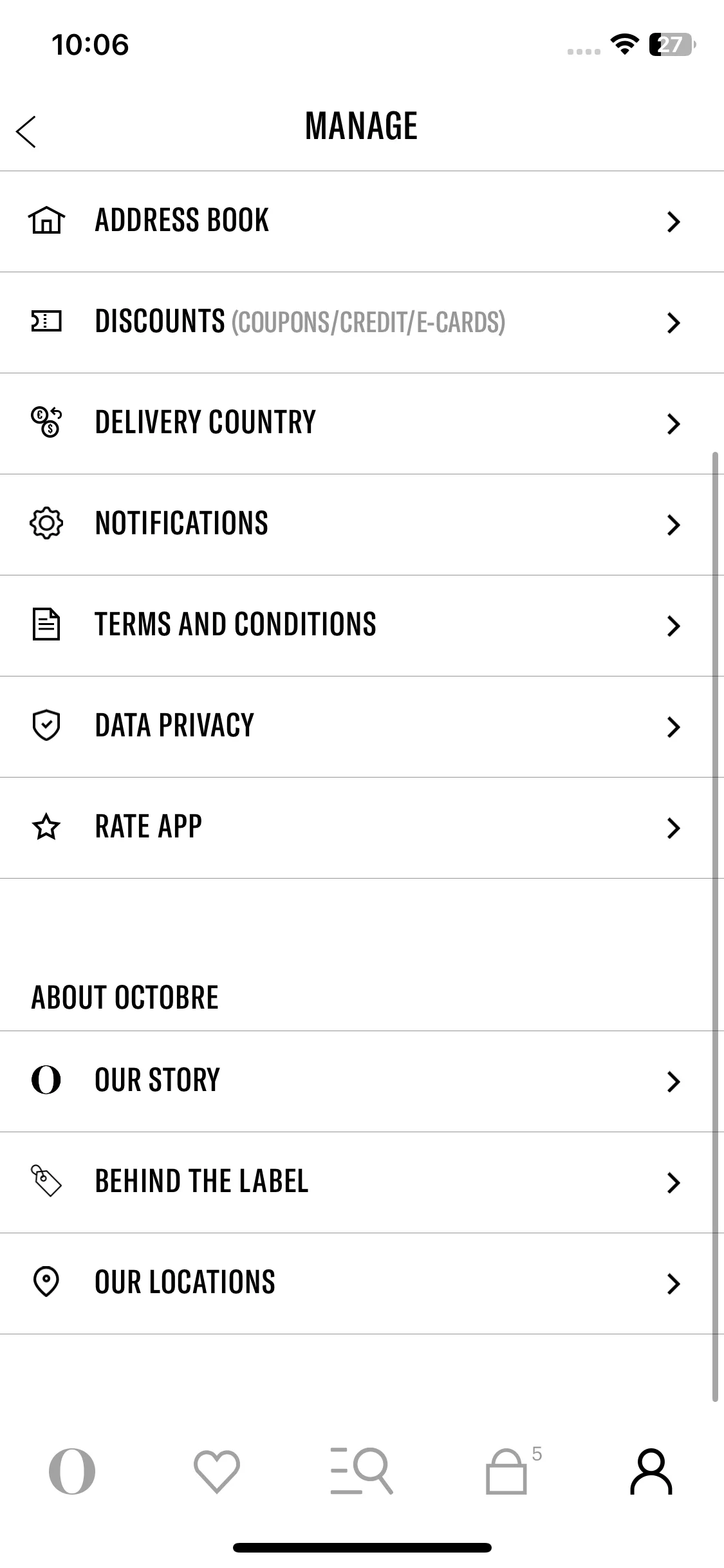This screenshot has height=1568, width=724.
Task: View Terms and Conditions
Action: (362, 625)
